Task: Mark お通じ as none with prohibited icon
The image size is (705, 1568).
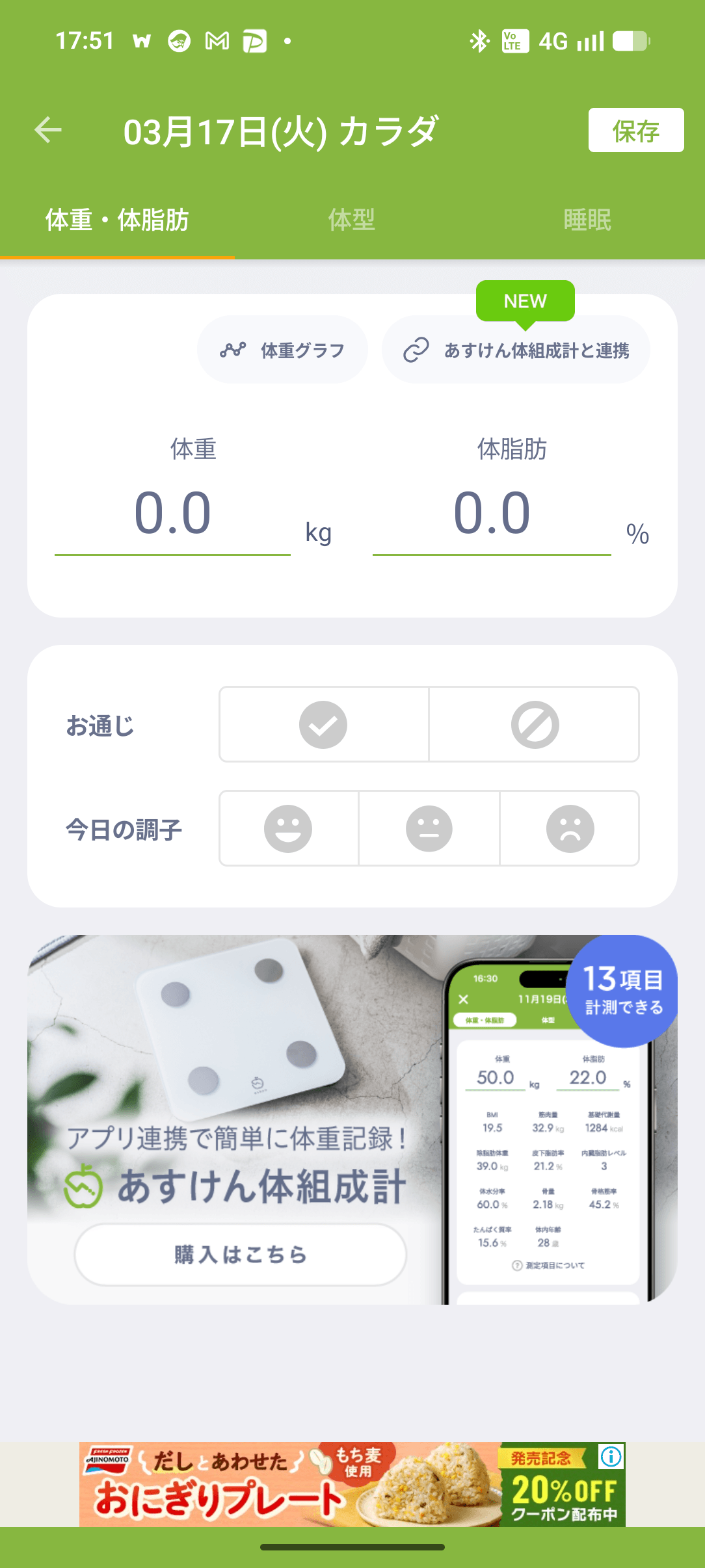Action: (535, 724)
